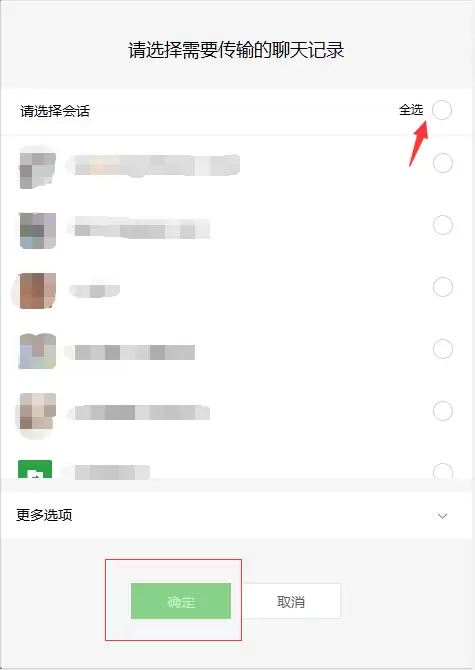Tap the green 确定 button
475x670 pixels.
coord(181,601)
